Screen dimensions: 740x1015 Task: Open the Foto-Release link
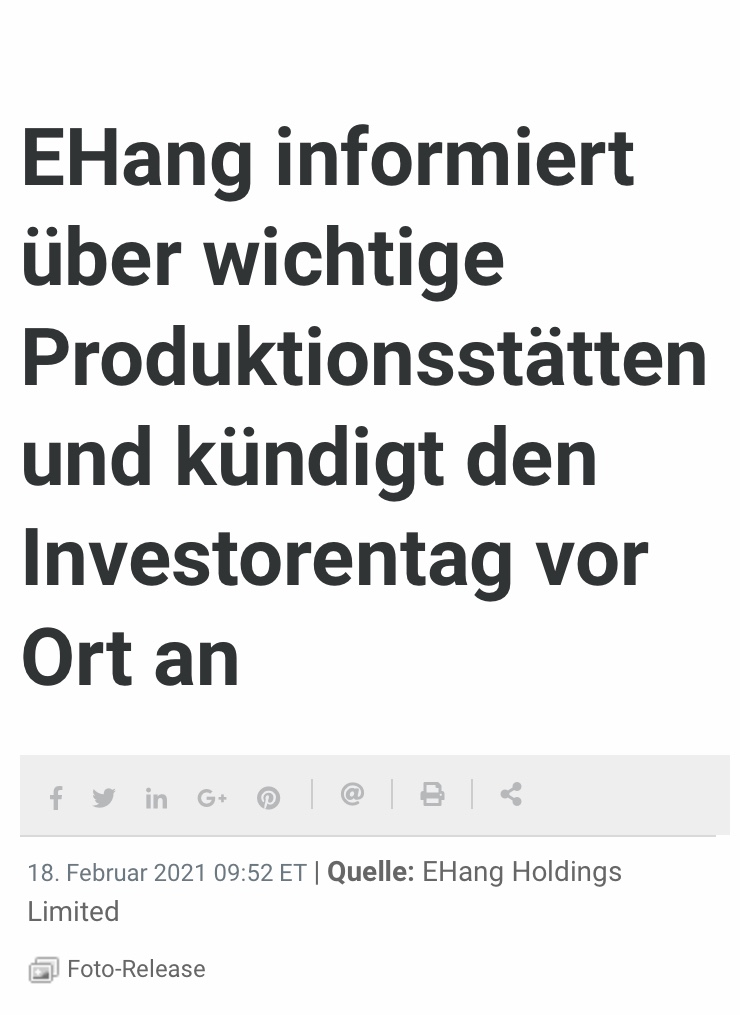[135, 969]
